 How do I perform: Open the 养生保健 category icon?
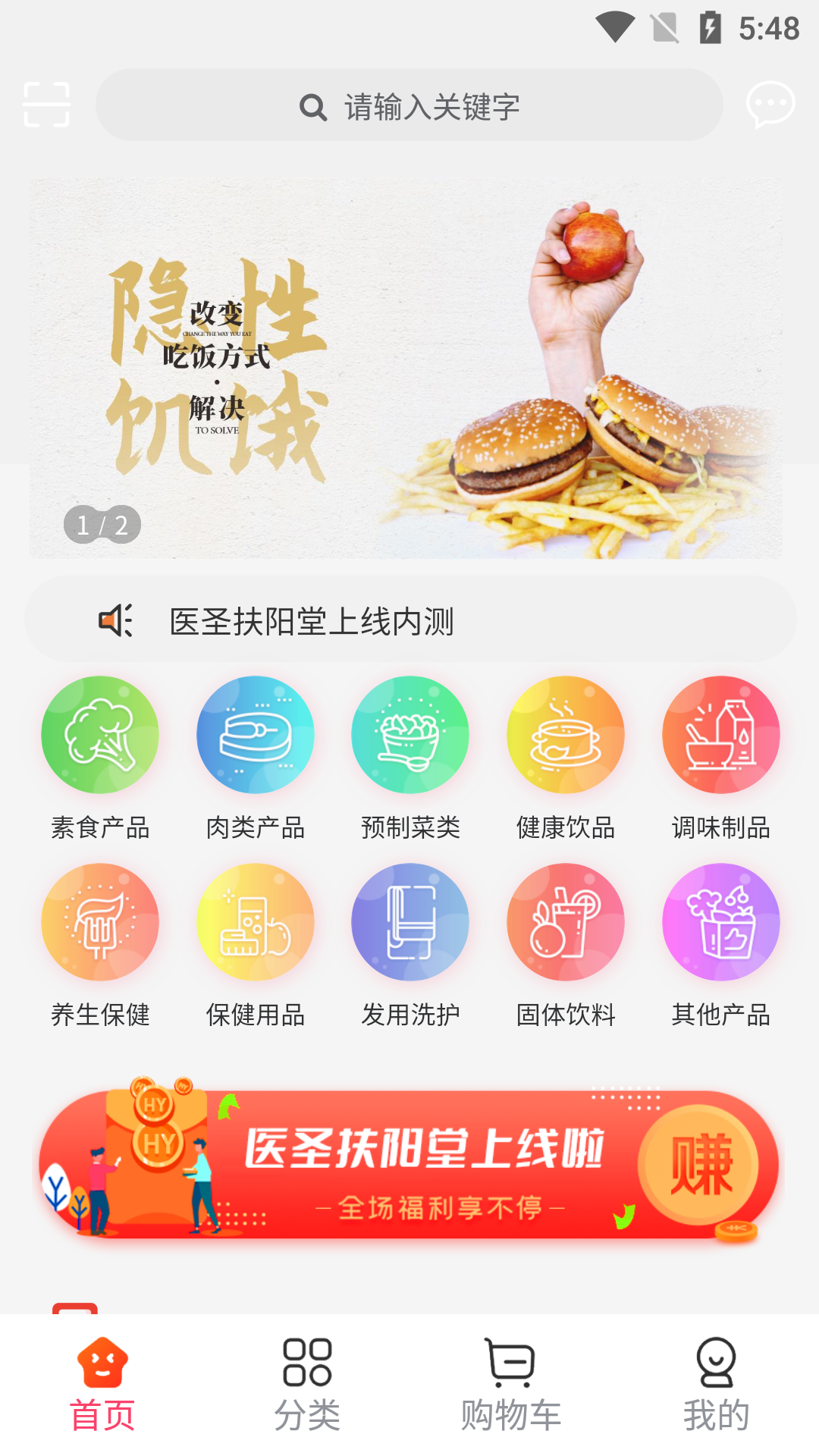tap(99, 921)
